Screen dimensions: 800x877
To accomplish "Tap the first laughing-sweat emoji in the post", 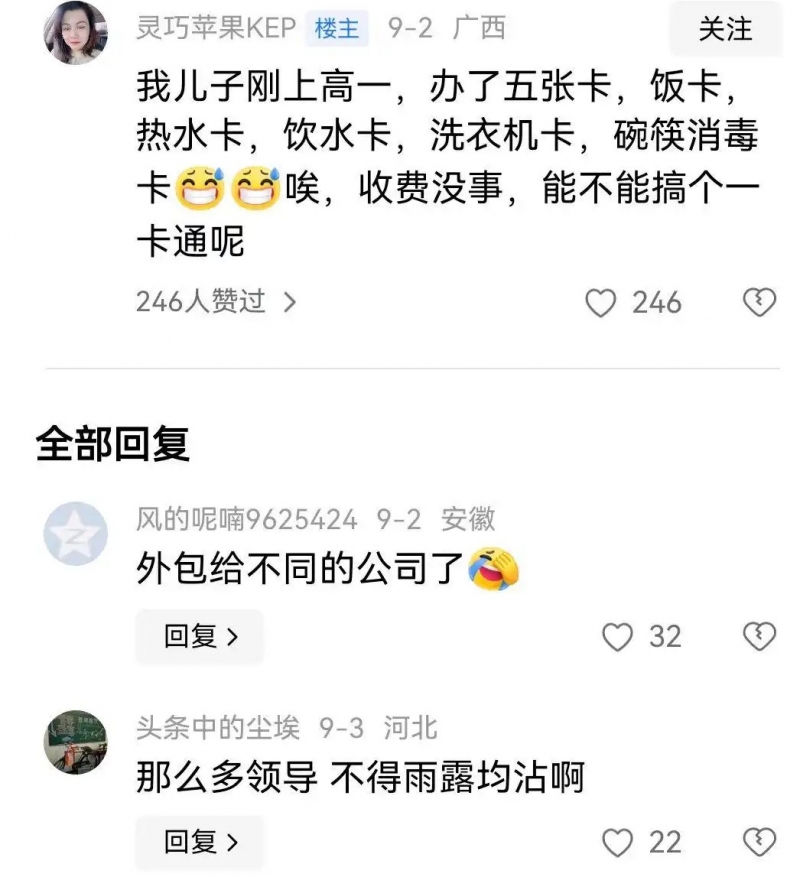I will 199,183.
